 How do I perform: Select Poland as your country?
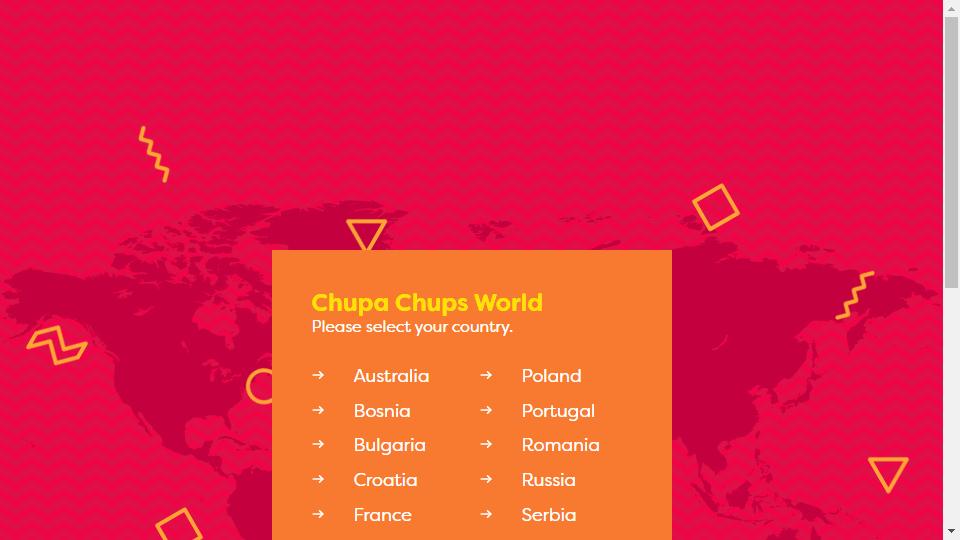(551, 376)
